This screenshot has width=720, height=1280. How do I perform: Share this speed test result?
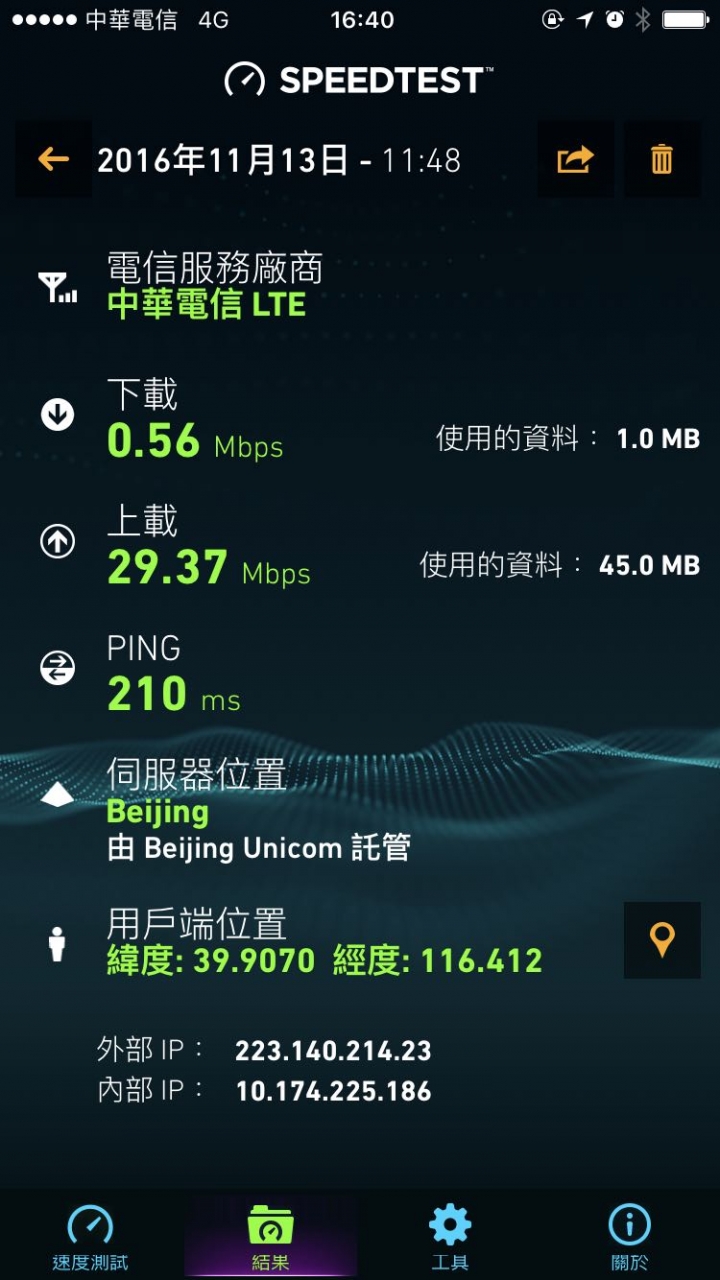click(575, 159)
